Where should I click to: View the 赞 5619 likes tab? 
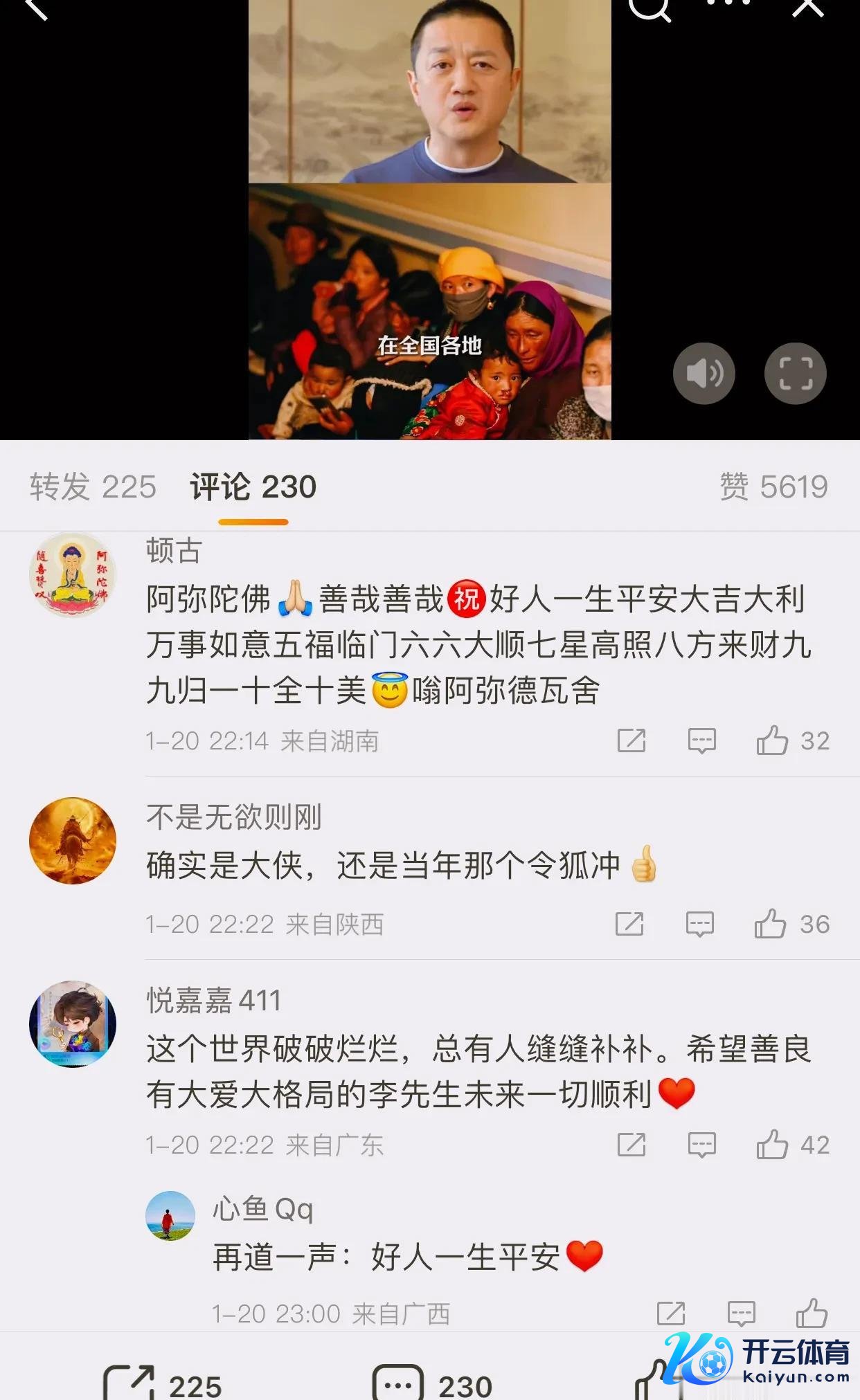pyautogui.click(x=773, y=487)
